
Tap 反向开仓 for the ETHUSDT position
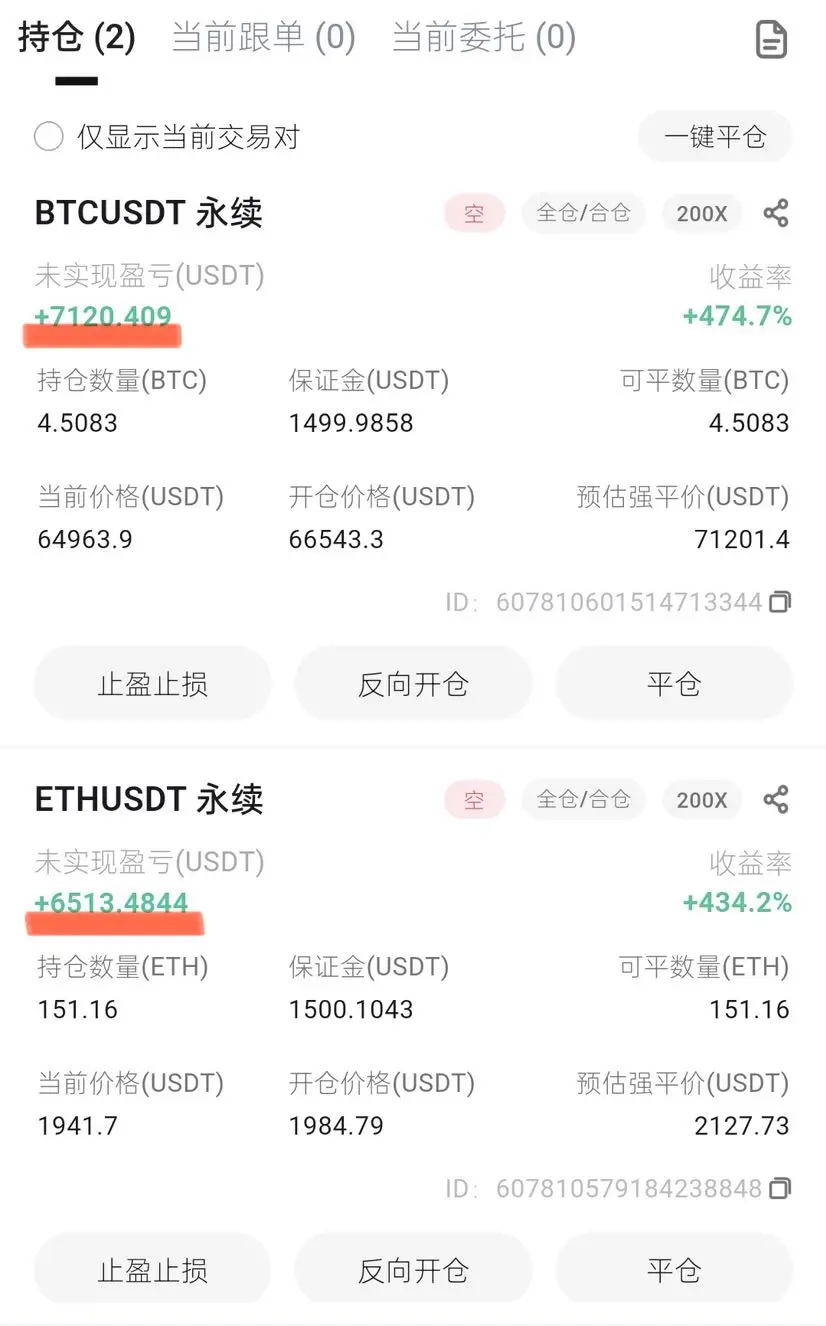point(413,1270)
